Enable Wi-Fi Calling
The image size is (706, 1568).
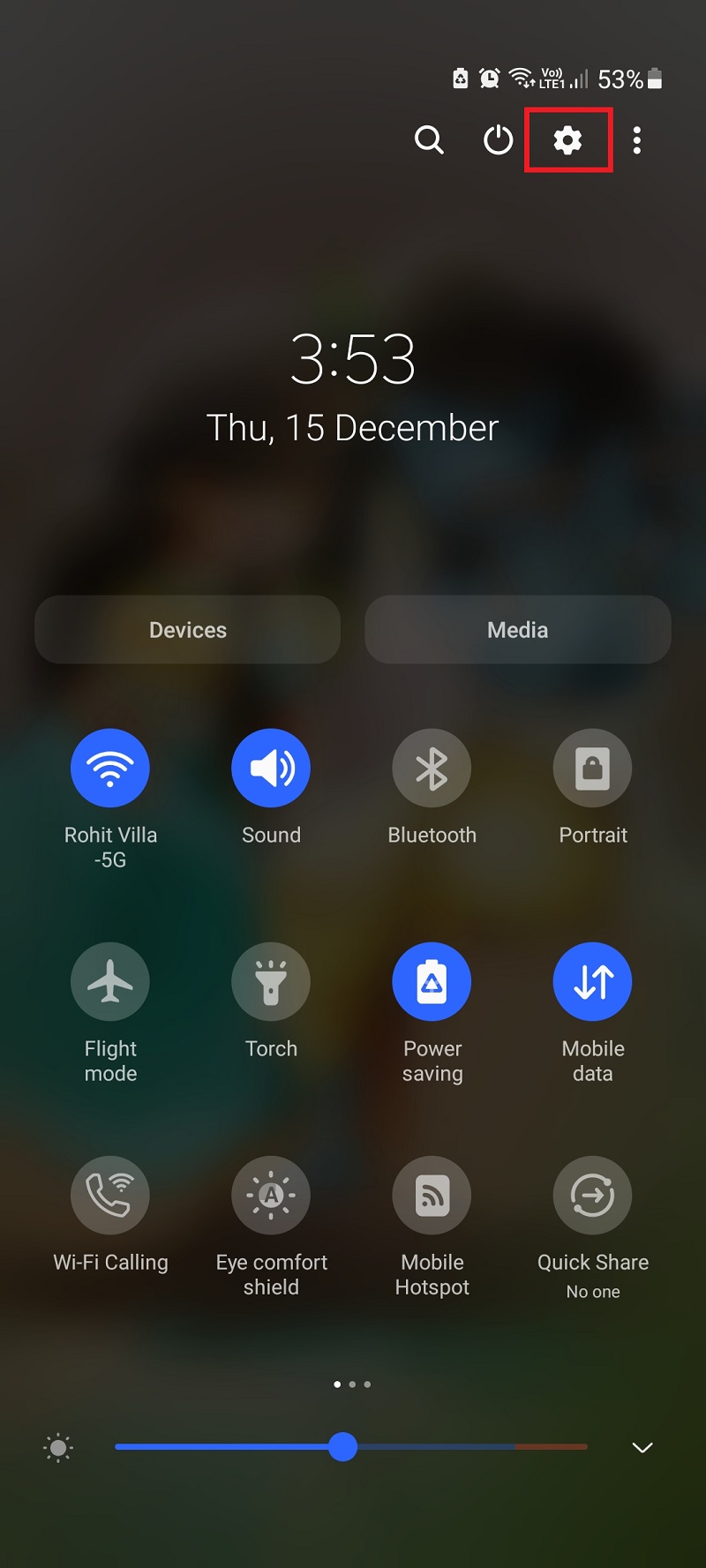click(x=110, y=1195)
